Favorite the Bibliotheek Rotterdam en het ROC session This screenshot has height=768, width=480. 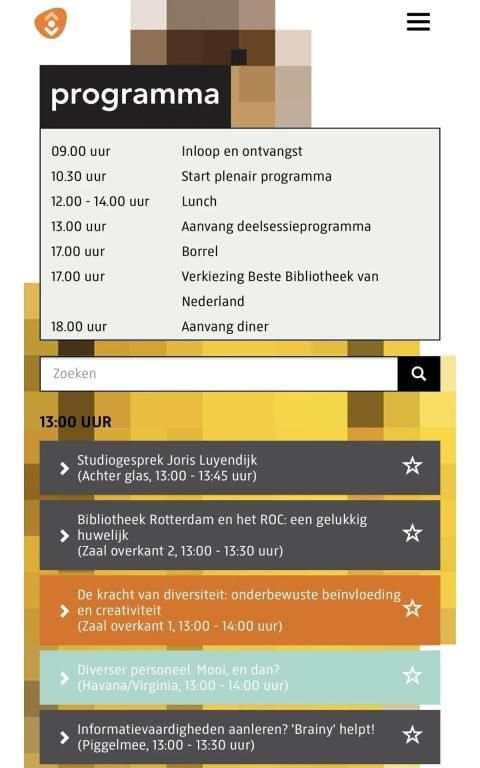coord(412,533)
